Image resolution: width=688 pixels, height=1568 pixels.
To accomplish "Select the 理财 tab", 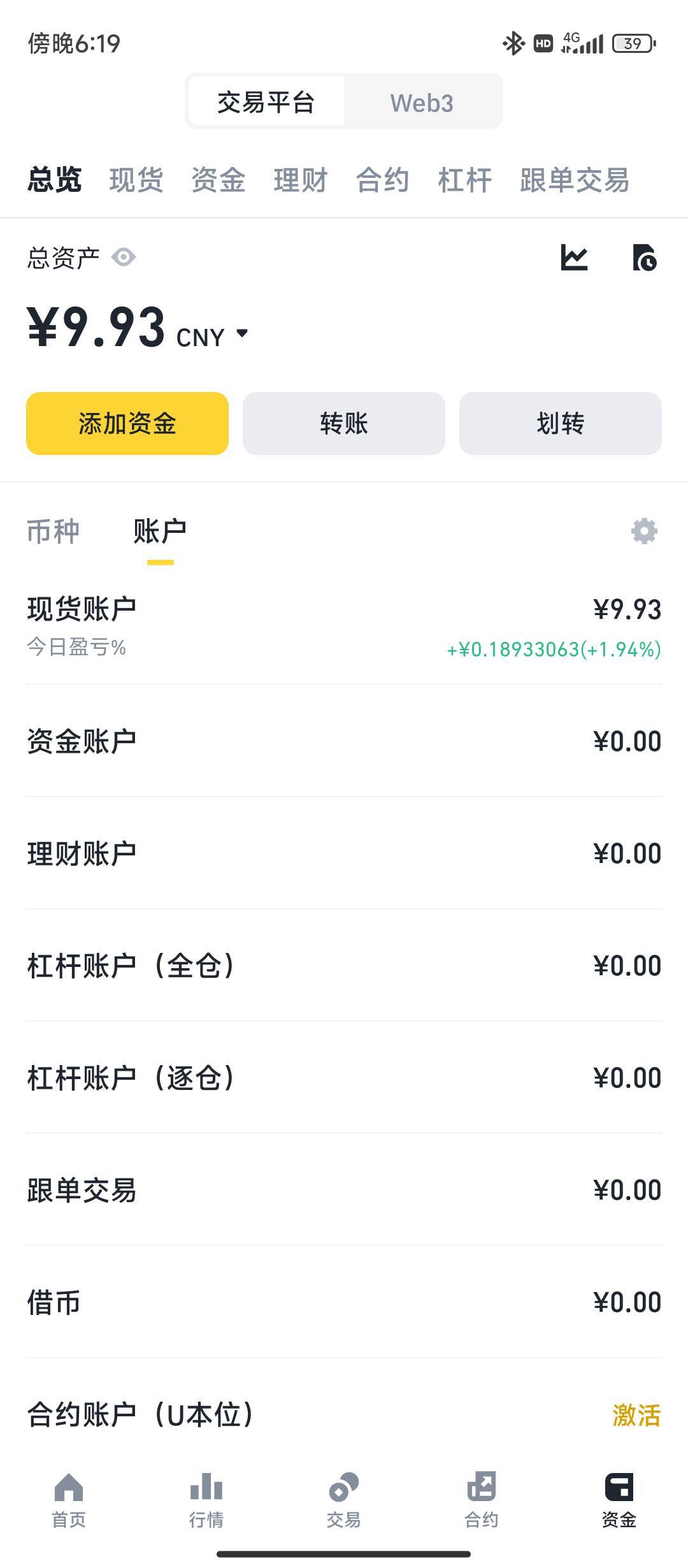I will (301, 181).
